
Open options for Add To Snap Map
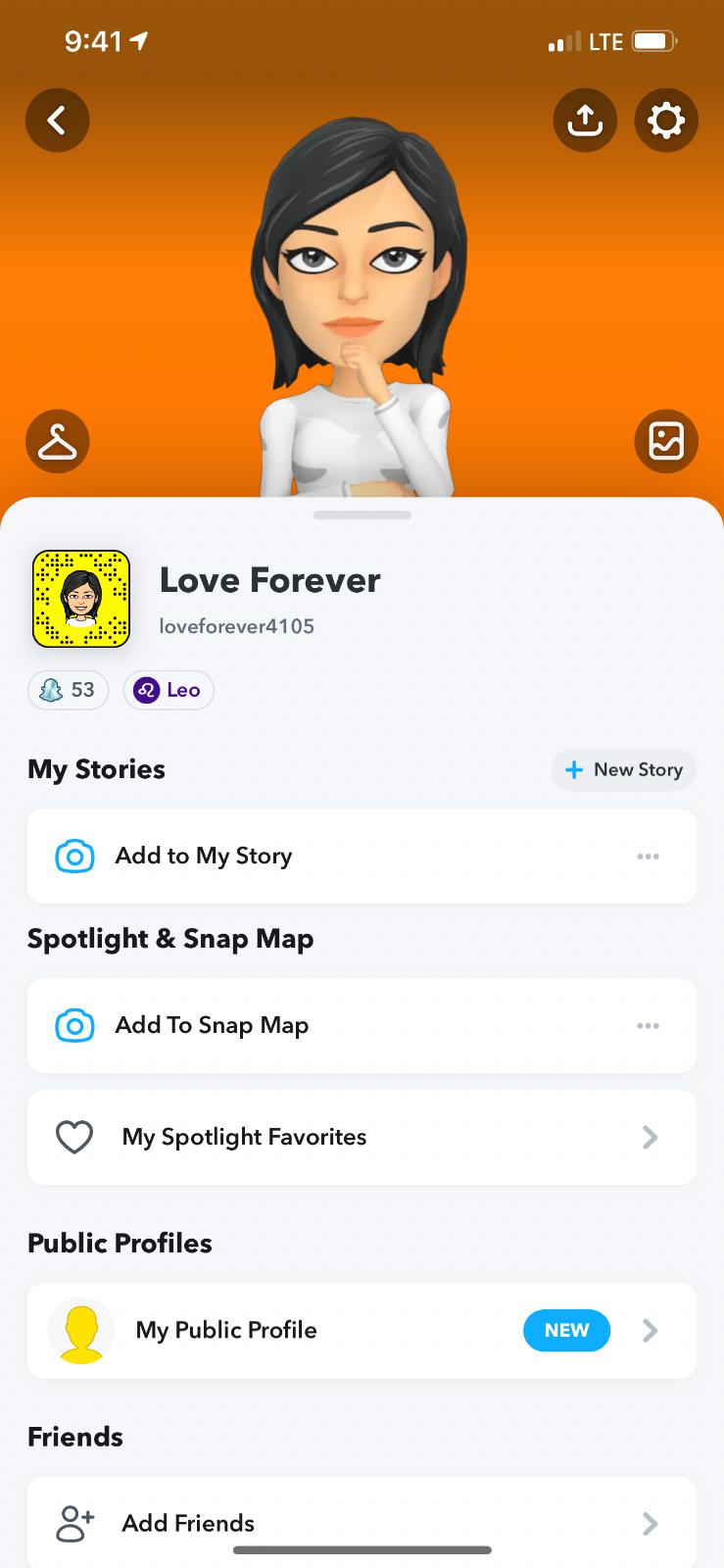[648, 1025]
